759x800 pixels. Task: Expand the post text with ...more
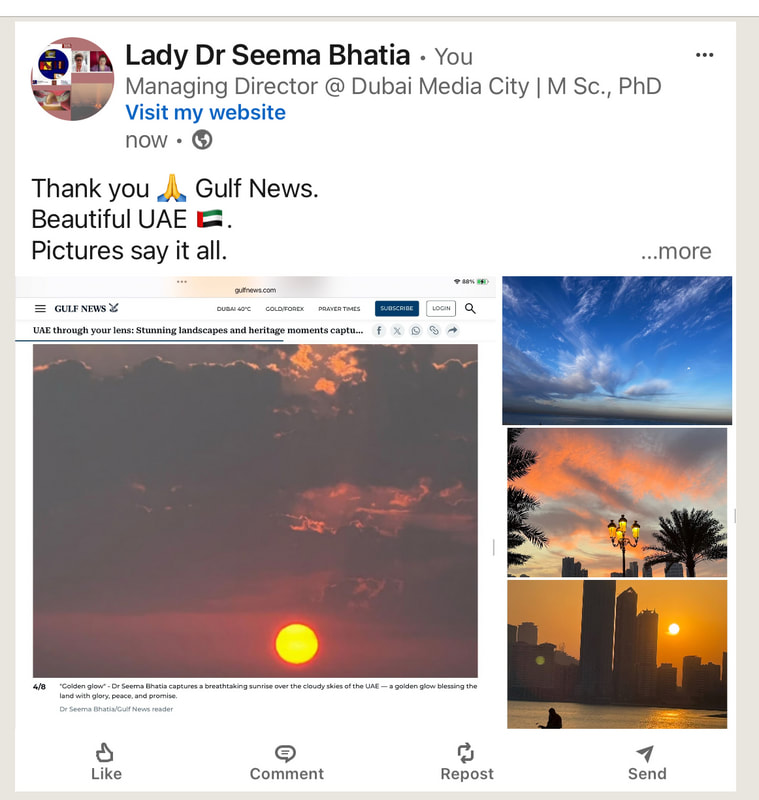click(676, 251)
